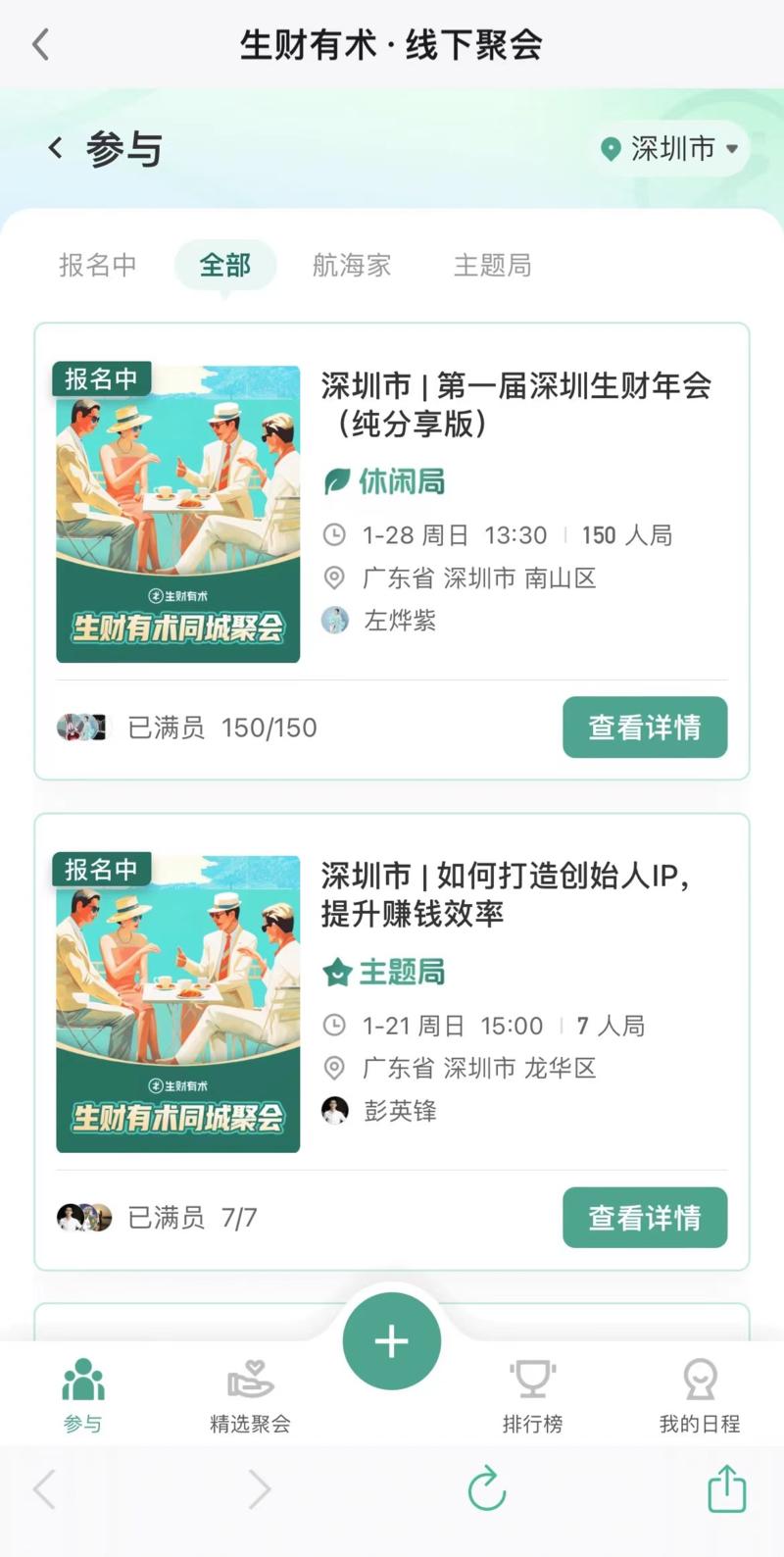This screenshot has width=784, height=1557.
Task: Tap 查看详情 on the 创始人IP event
Action: [645, 1218]
